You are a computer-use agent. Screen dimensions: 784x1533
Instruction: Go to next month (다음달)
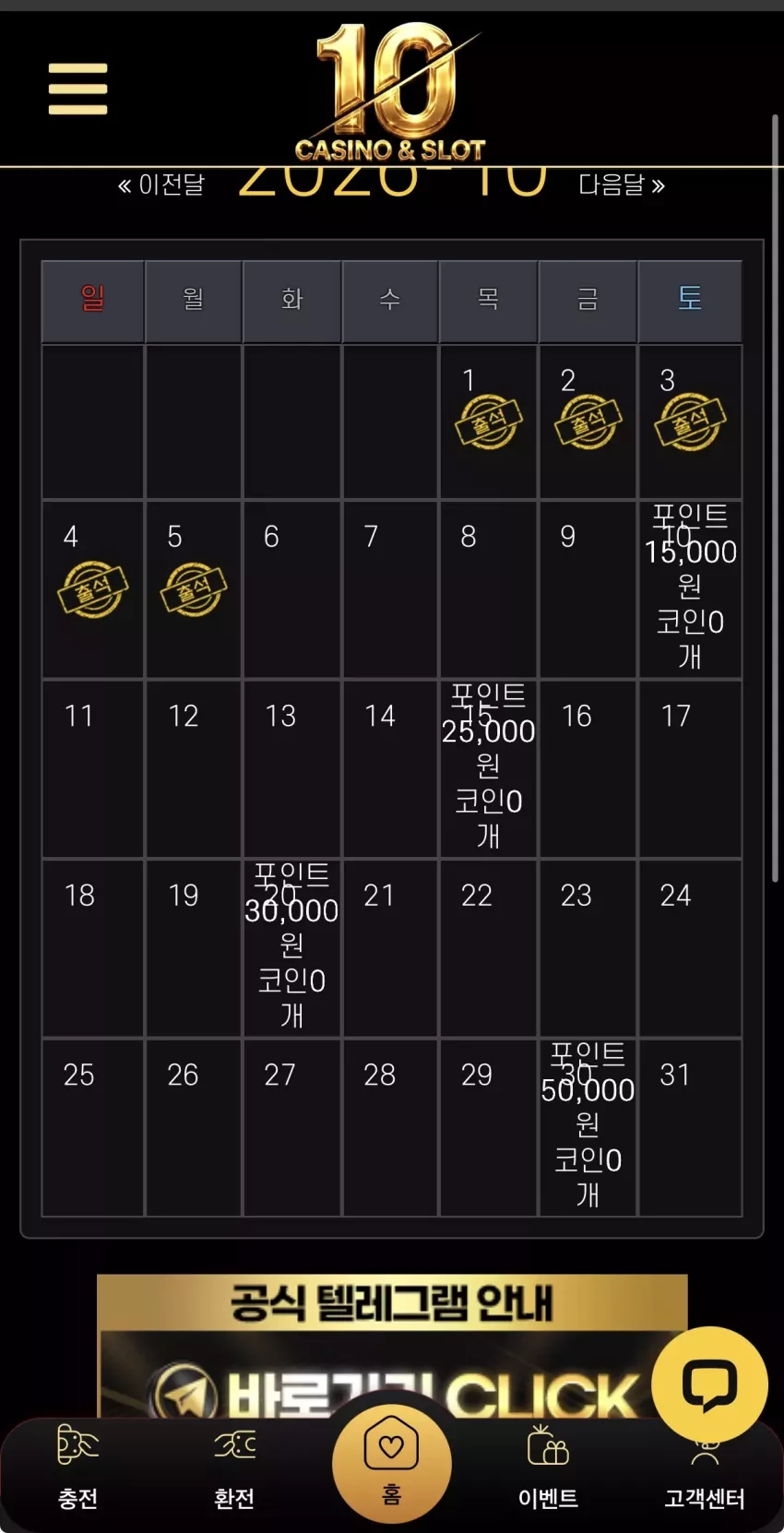[622, 185]
